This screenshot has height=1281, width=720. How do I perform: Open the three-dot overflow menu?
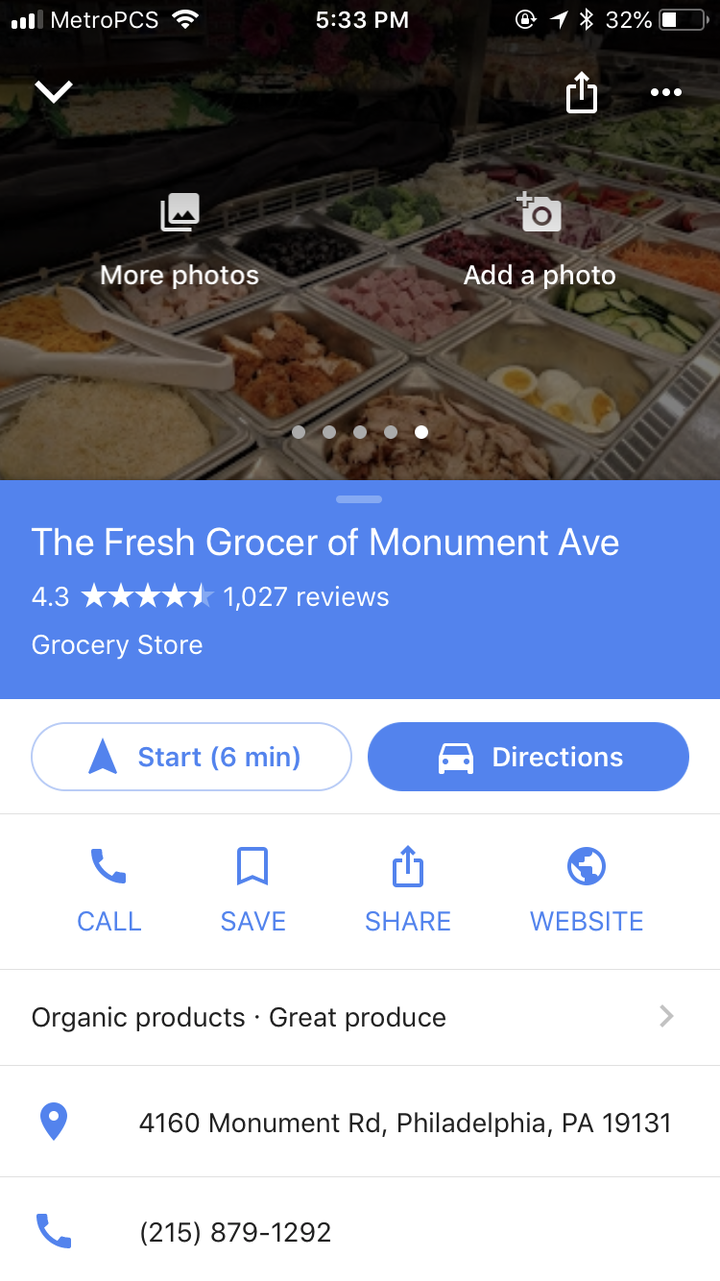click(665, 93)
